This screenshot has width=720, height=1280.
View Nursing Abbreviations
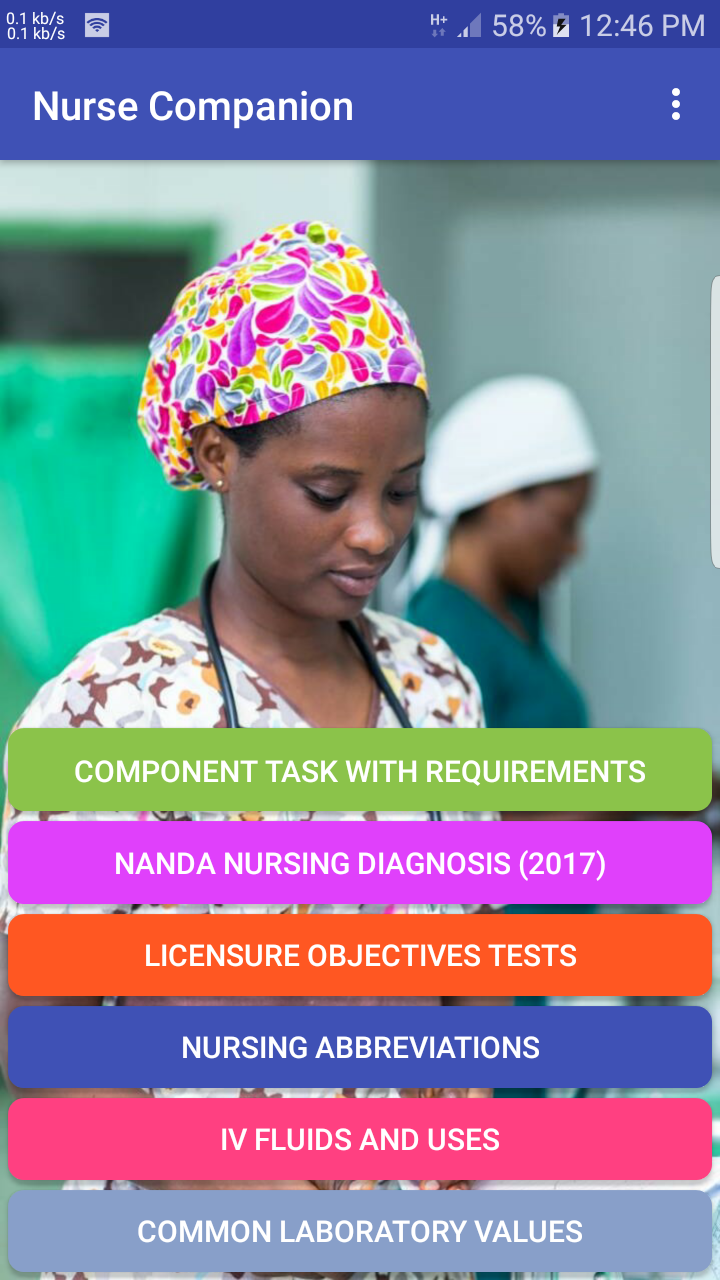coord(360,1047)
